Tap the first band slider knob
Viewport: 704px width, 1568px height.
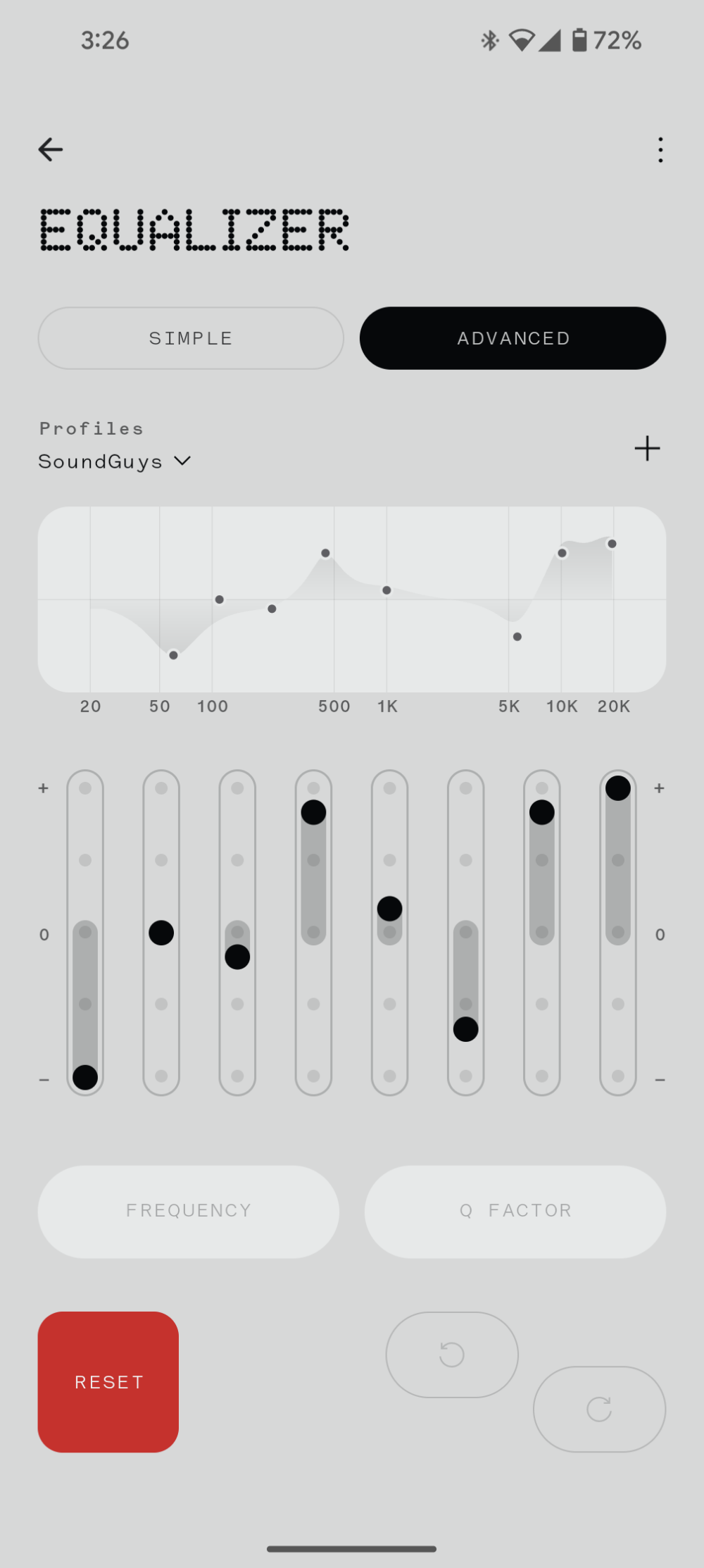85,1077
